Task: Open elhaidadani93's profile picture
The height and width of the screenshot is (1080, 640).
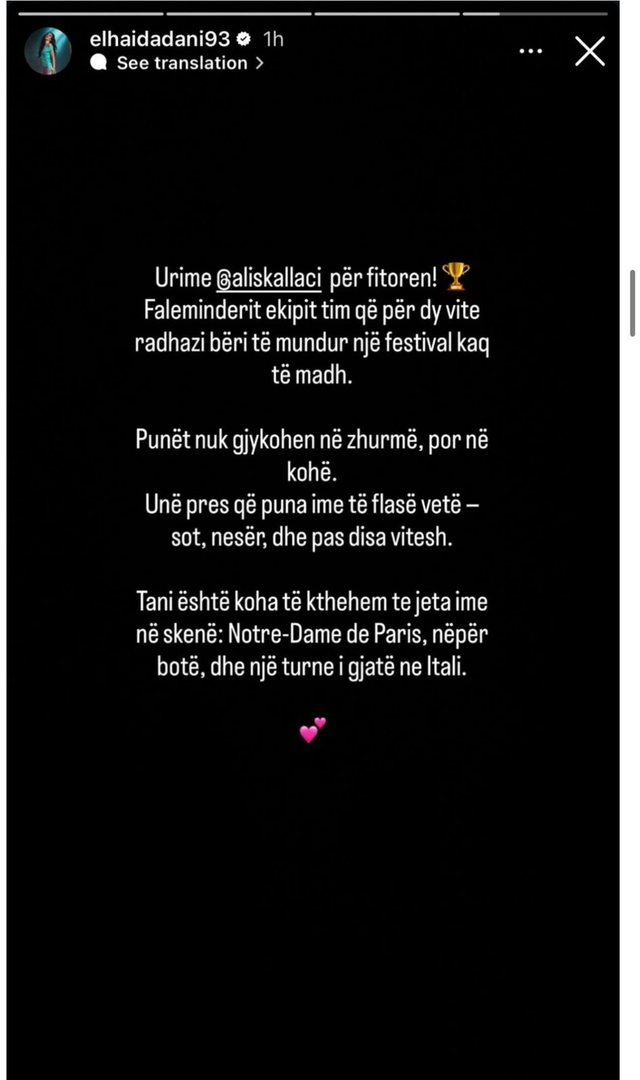Action: tap(48, 51)
